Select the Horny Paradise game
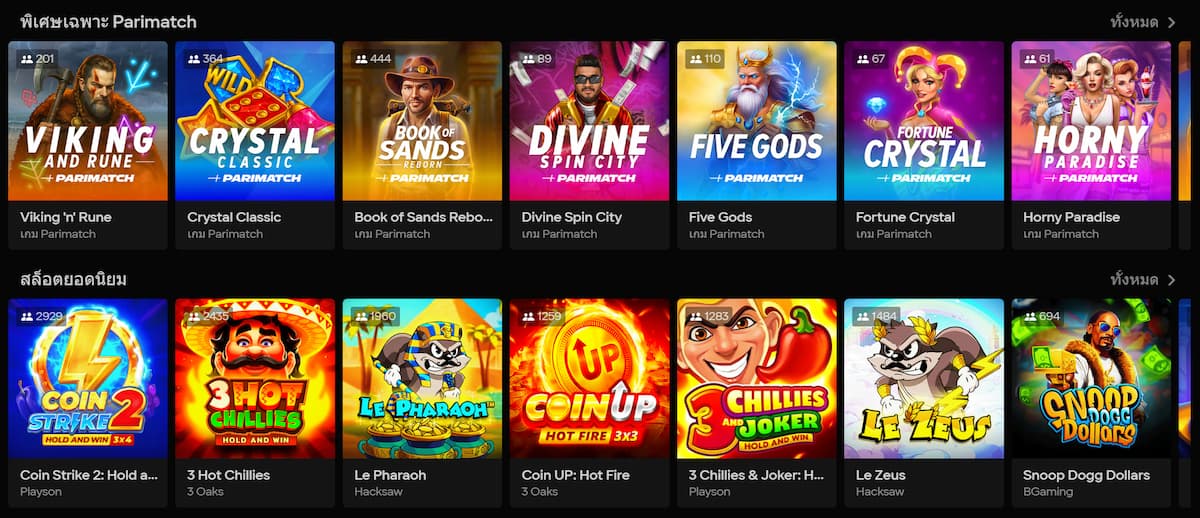Viewport: 1200px width, 518px height. tap(1090, 121)
